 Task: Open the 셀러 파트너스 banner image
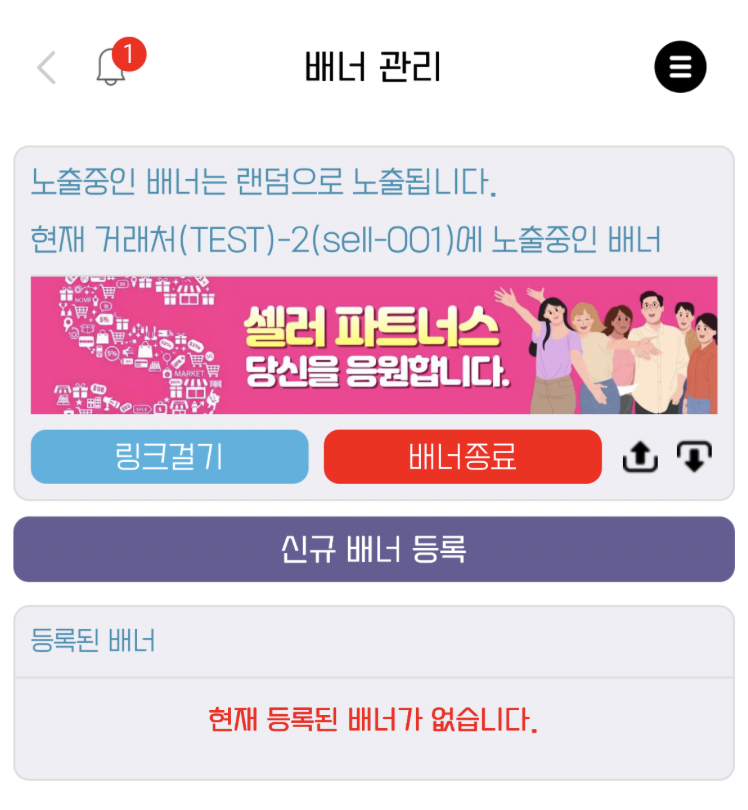374,345
